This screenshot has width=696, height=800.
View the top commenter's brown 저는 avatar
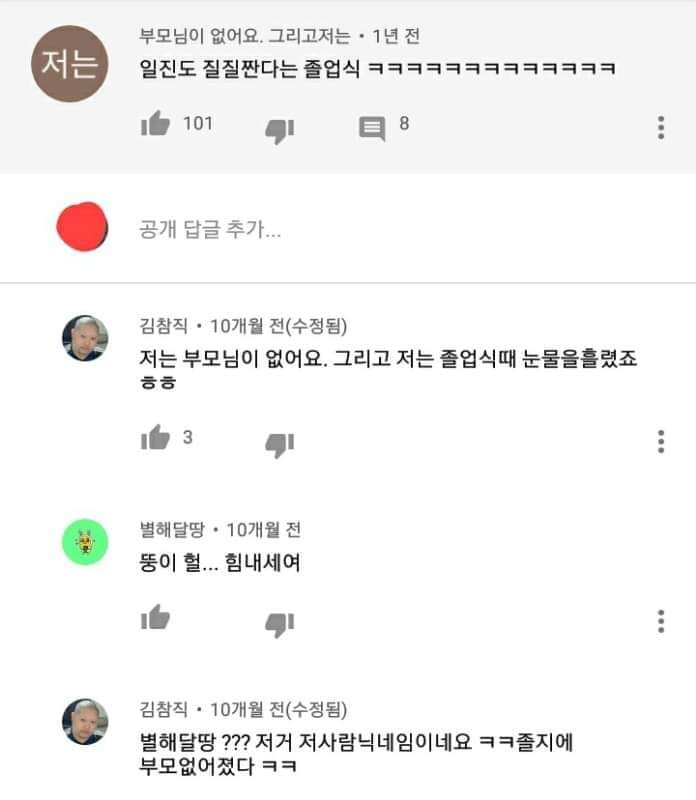[71, 65]
